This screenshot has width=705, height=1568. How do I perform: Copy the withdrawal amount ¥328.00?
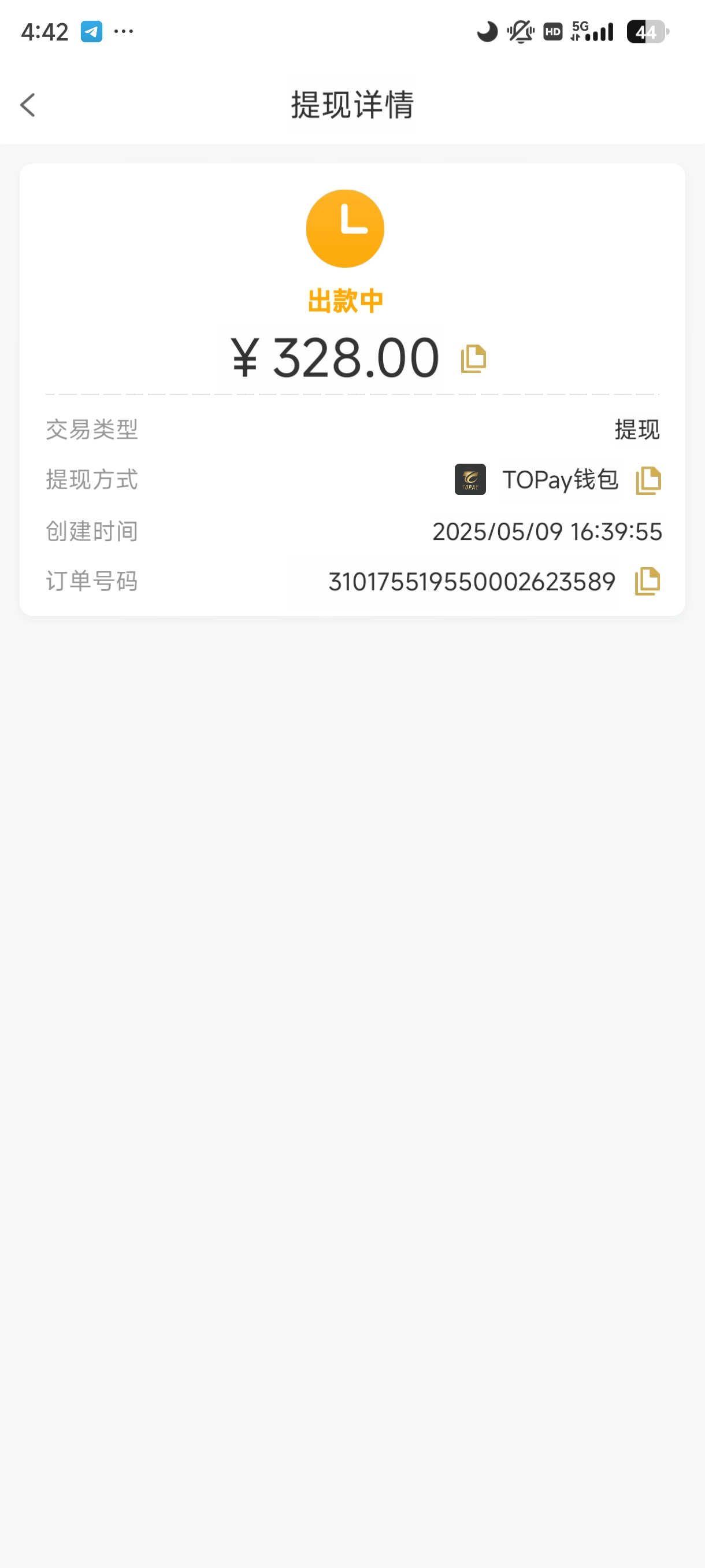474,358
